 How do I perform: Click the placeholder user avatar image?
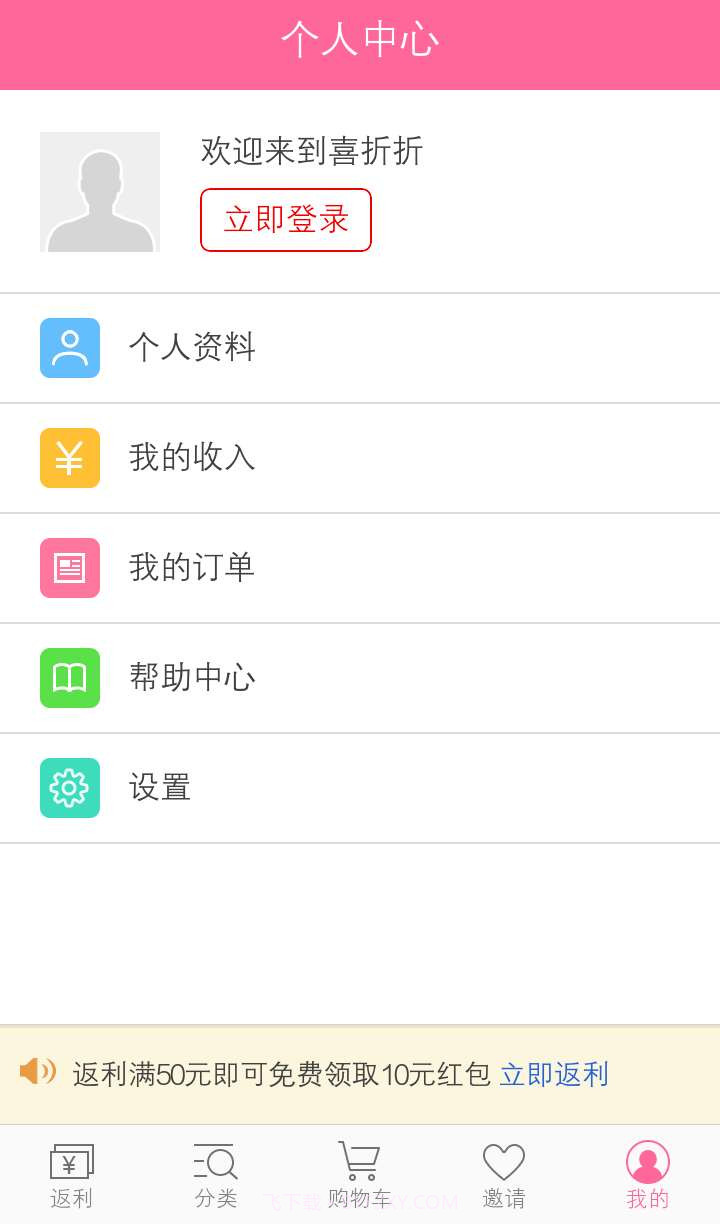pos(100,191)
